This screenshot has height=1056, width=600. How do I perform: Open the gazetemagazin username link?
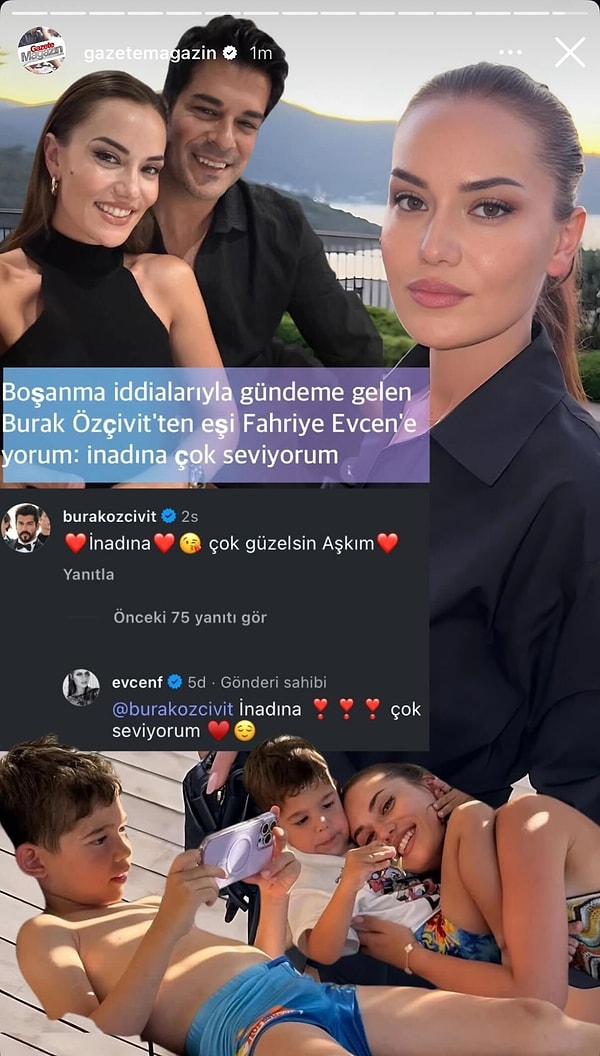click(x=150, y=52)
